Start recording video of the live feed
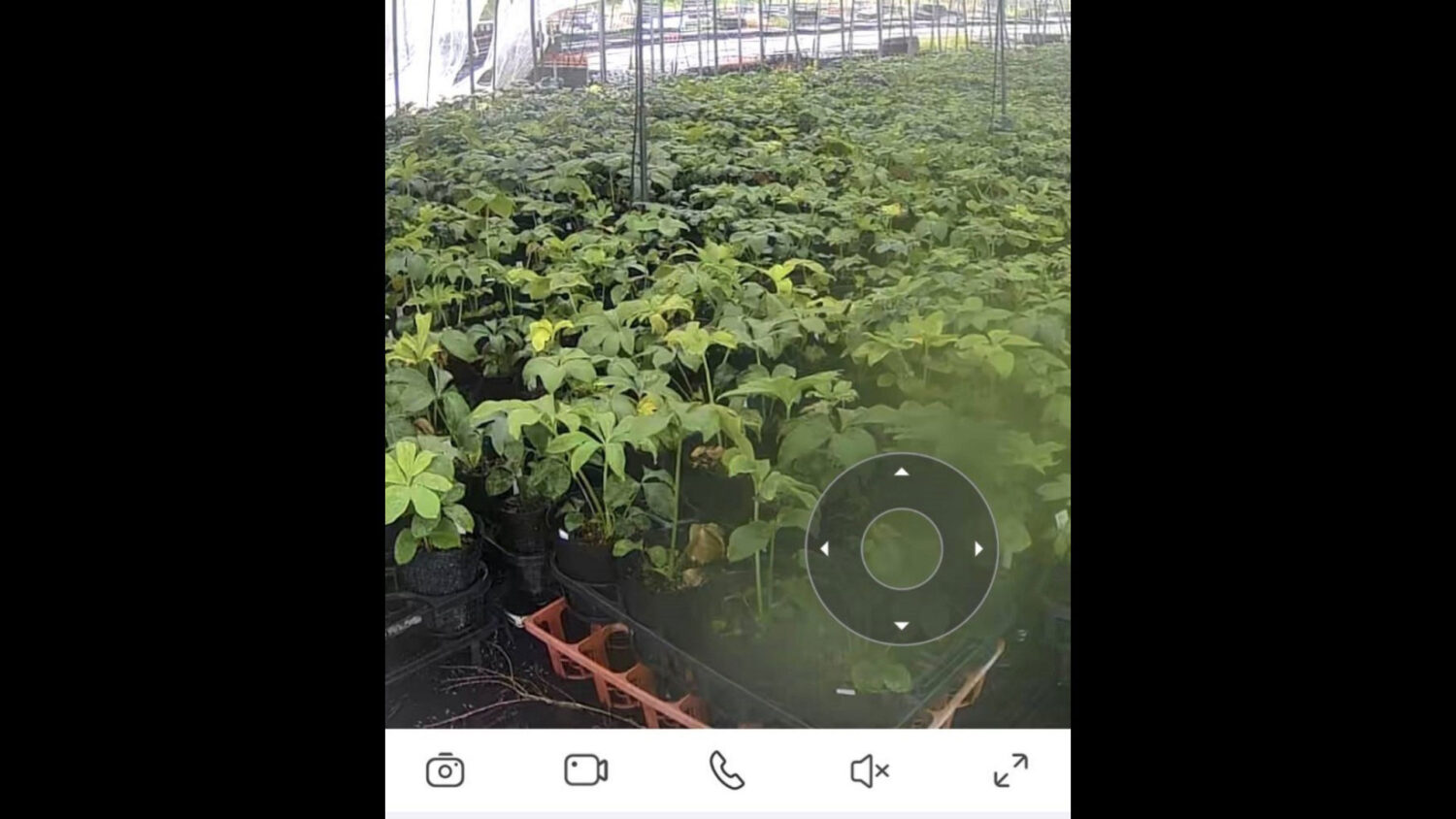This screenshot has height=819, width=1456. [x=585, y=770]
